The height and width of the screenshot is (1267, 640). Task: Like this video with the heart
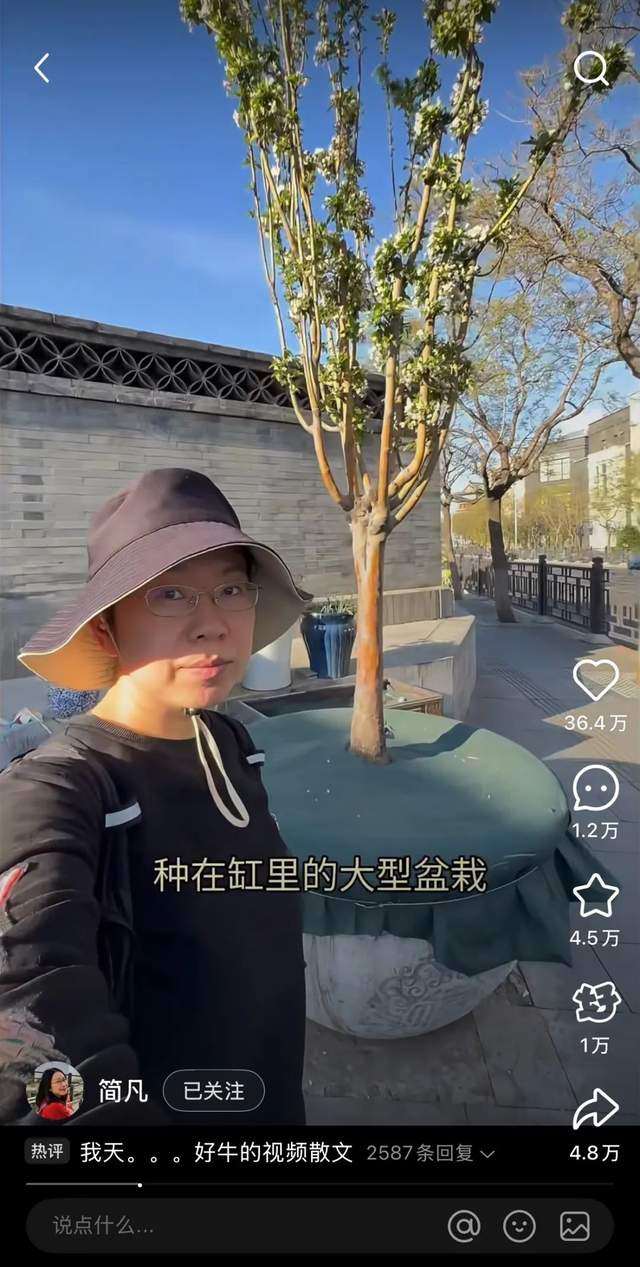(595, 680)
